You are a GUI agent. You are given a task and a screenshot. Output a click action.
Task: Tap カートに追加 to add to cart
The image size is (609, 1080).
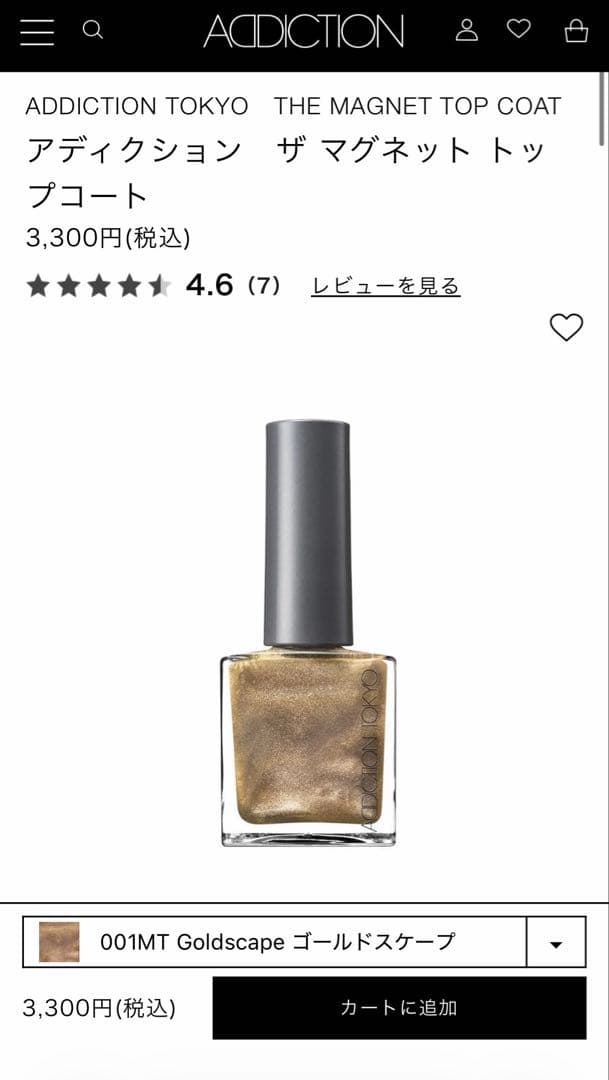point(399,1008)
